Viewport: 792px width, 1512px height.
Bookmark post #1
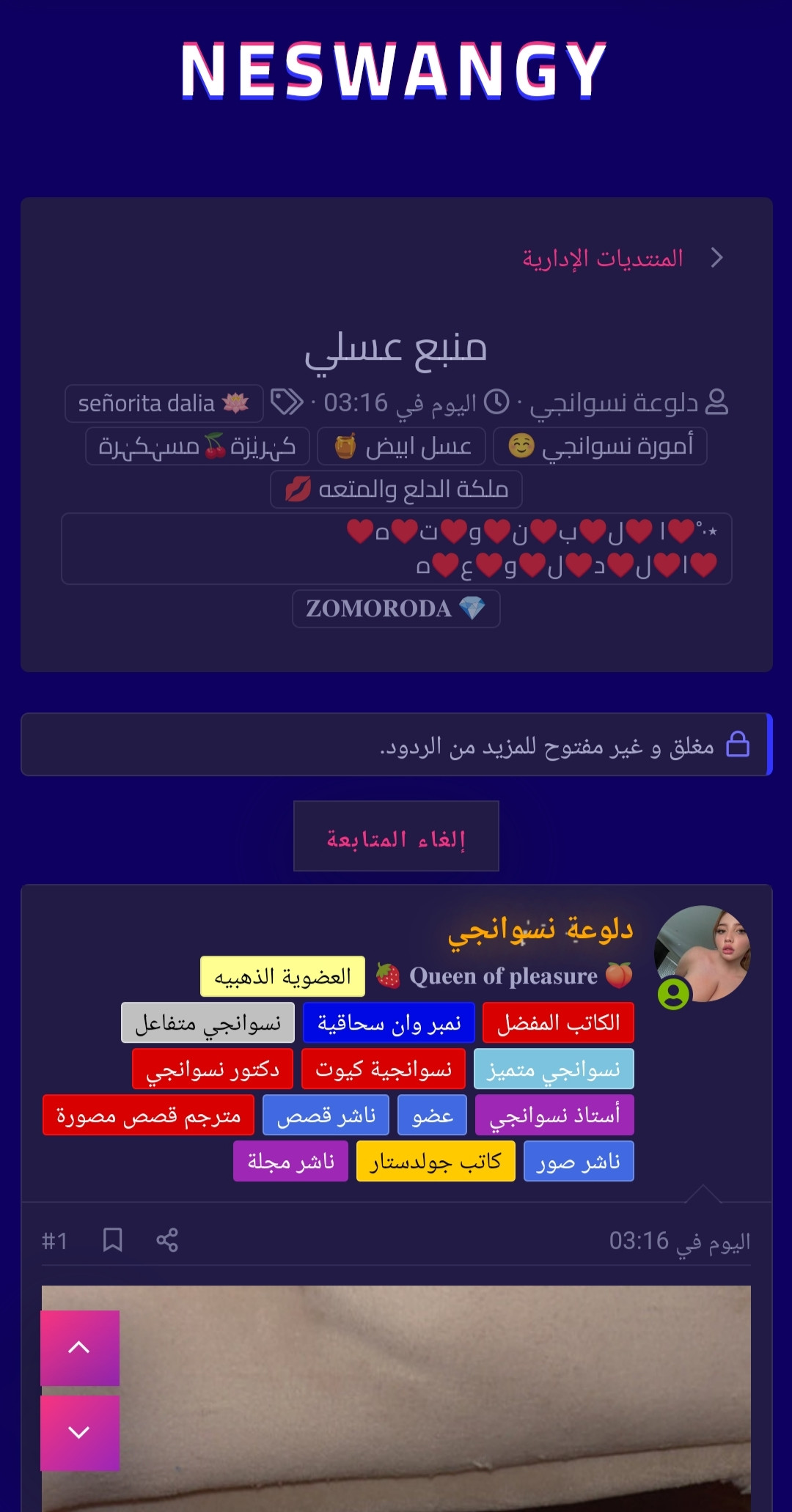(112, 1240)
